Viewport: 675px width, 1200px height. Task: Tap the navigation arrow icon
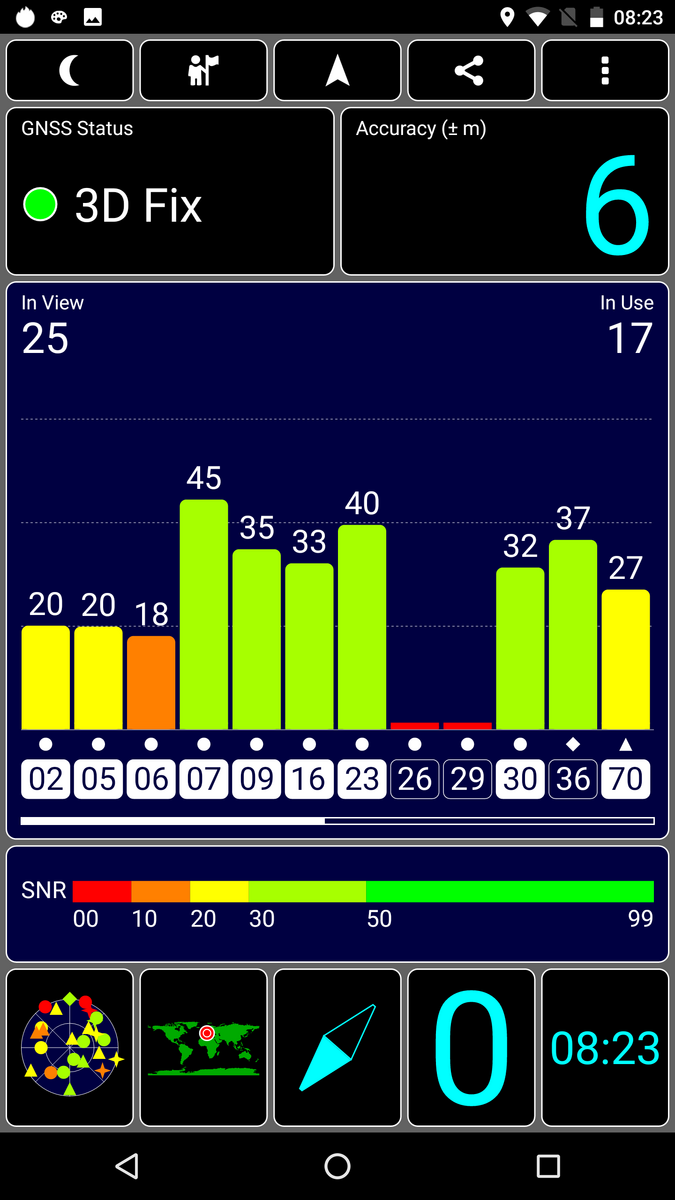[x=338, y=71]
